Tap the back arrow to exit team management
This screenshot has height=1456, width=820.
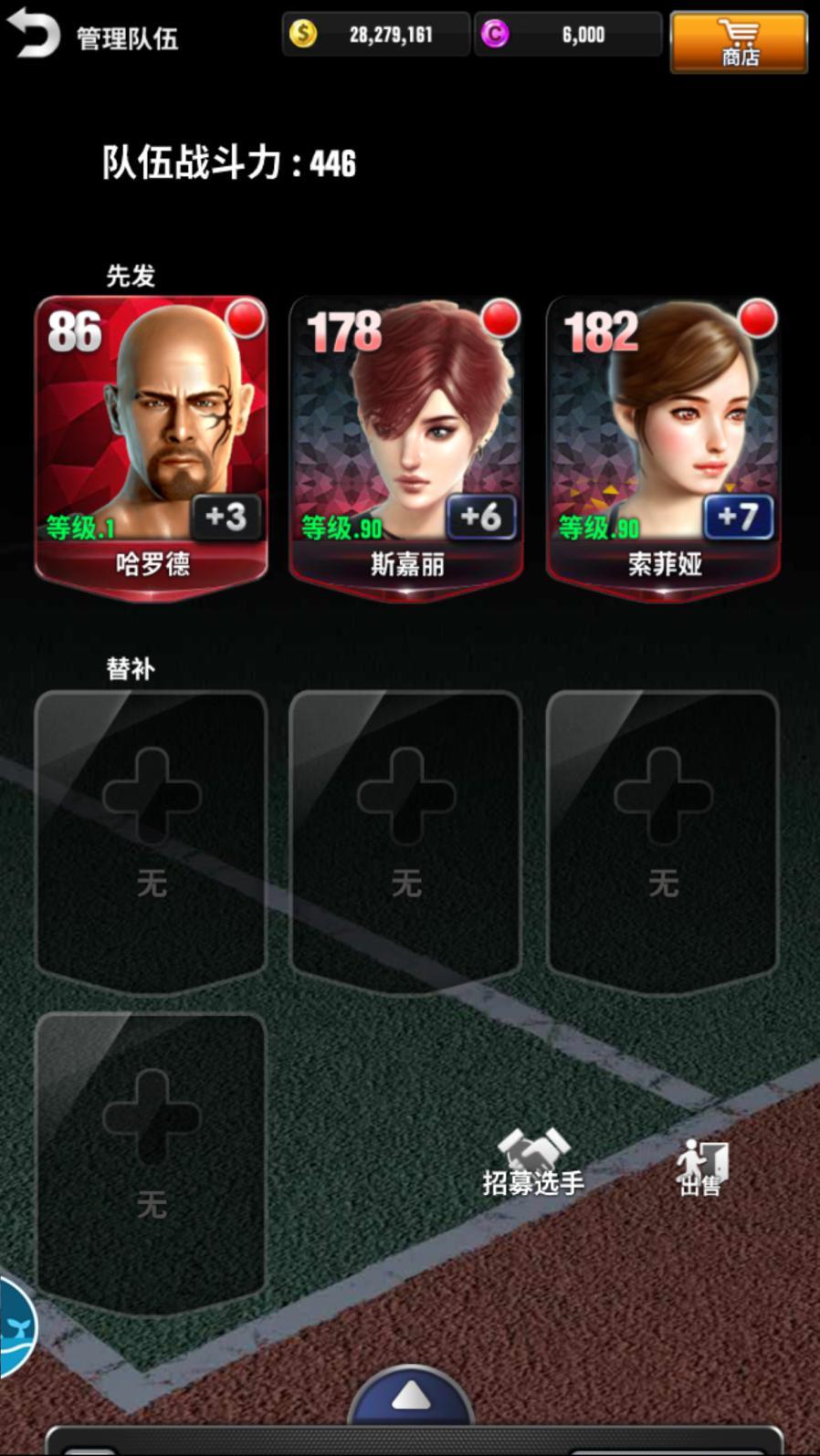point(33,35)
